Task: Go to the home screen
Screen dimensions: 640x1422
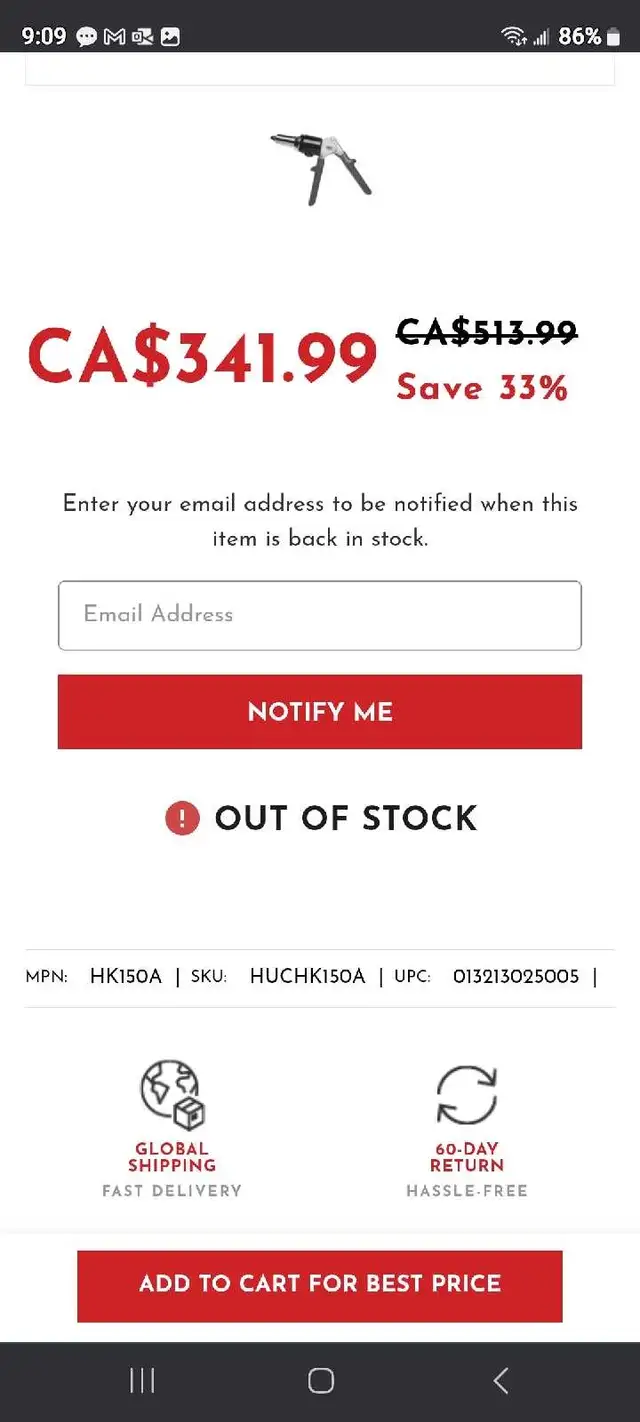Action: (320, 1381)
